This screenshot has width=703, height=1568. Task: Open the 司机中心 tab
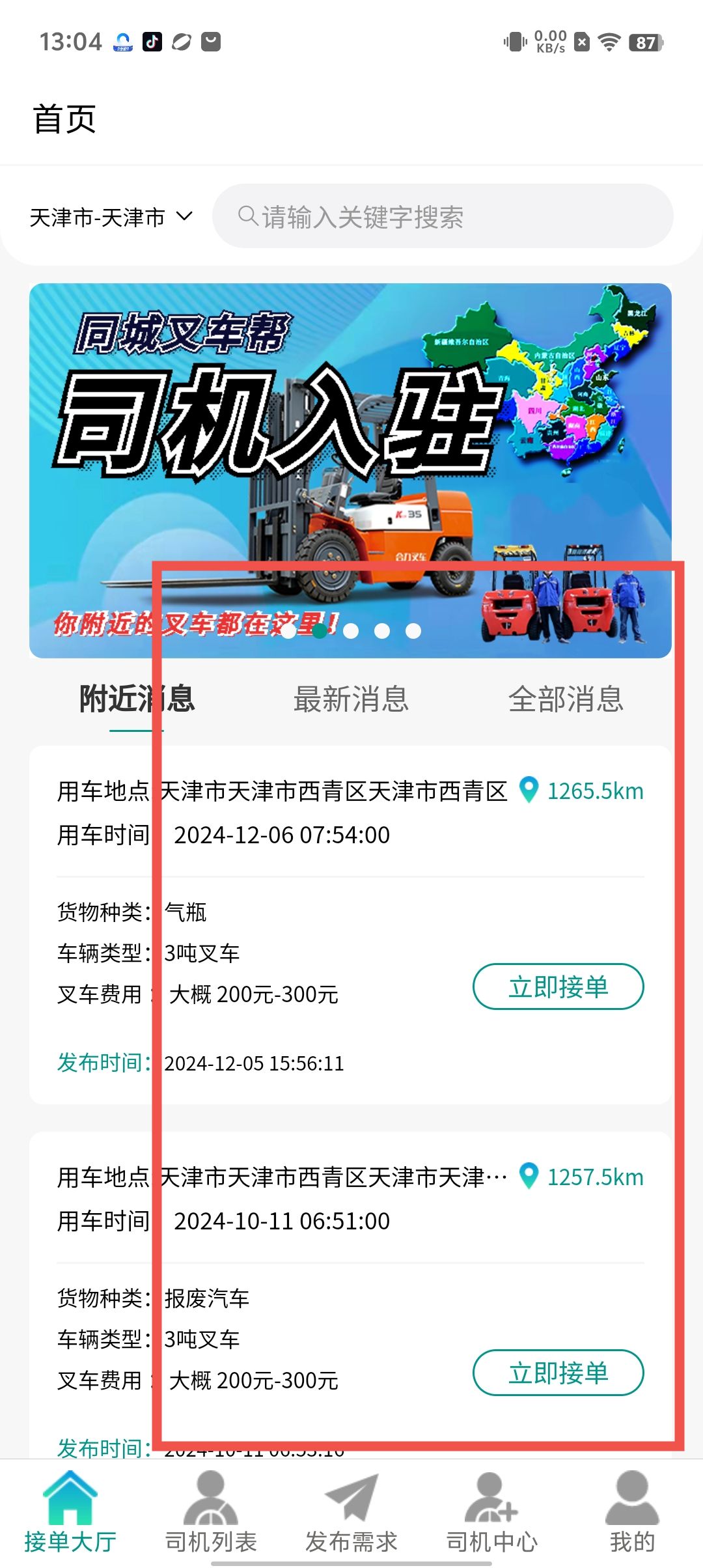492,1512
